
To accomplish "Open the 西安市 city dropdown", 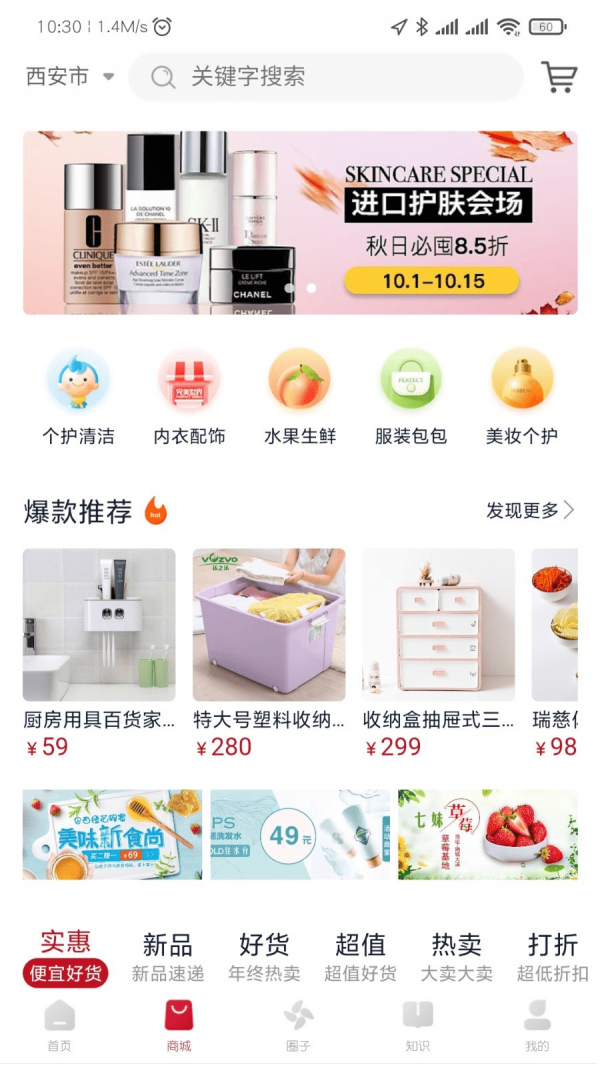I will click(70, 77).
